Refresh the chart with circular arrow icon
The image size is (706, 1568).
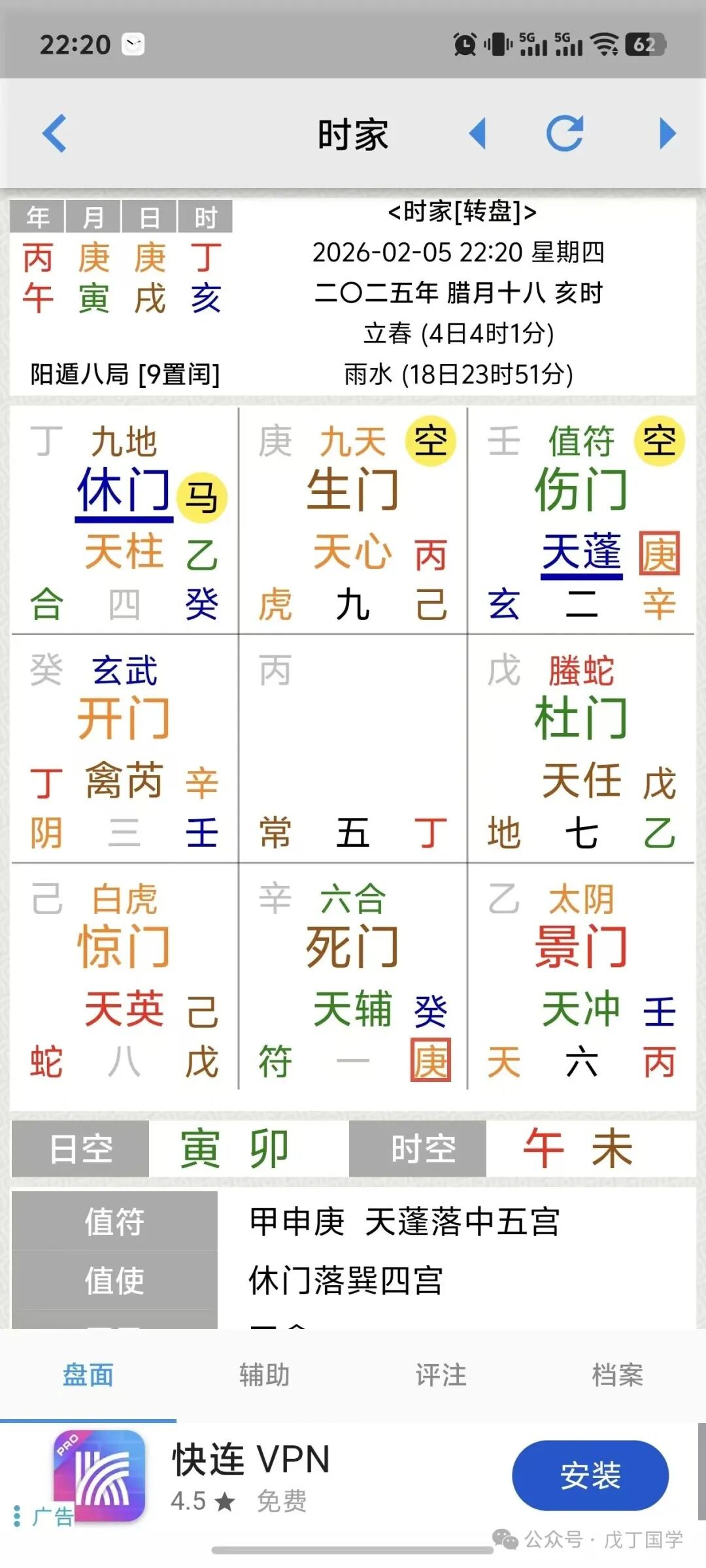pyautogui.click(x=563, y=133)
